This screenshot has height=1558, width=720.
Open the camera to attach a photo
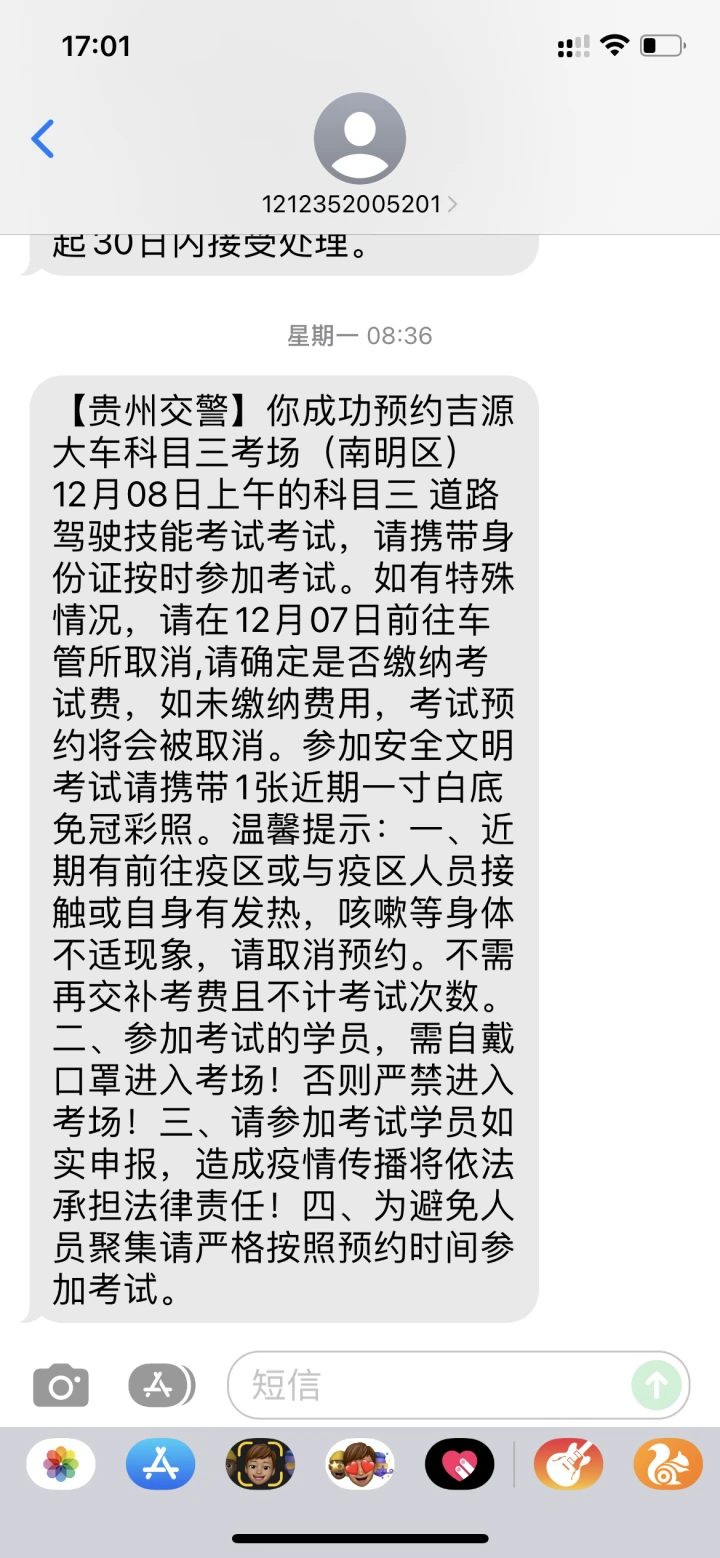[61, 1385]
